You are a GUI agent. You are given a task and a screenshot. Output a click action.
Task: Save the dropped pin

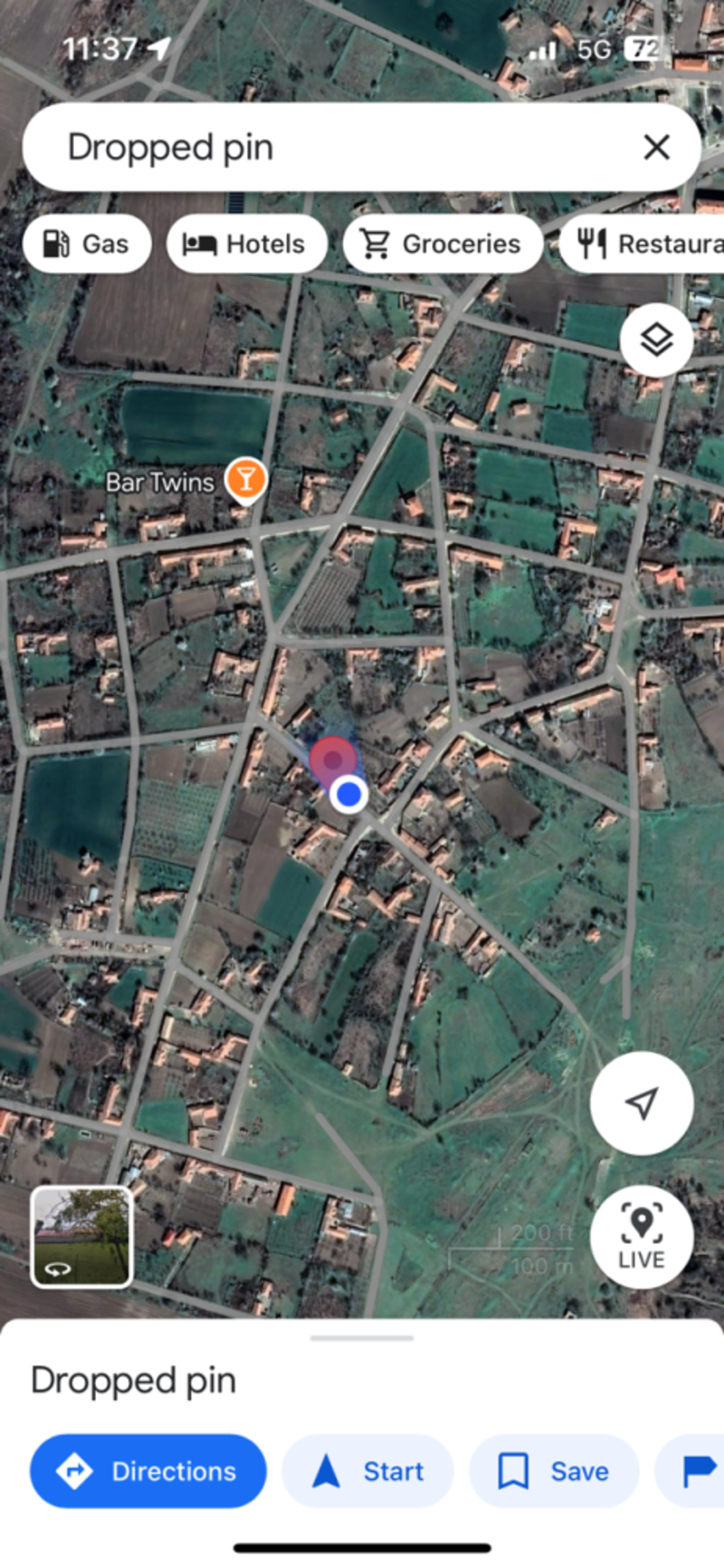click(x=554, y=1471)
